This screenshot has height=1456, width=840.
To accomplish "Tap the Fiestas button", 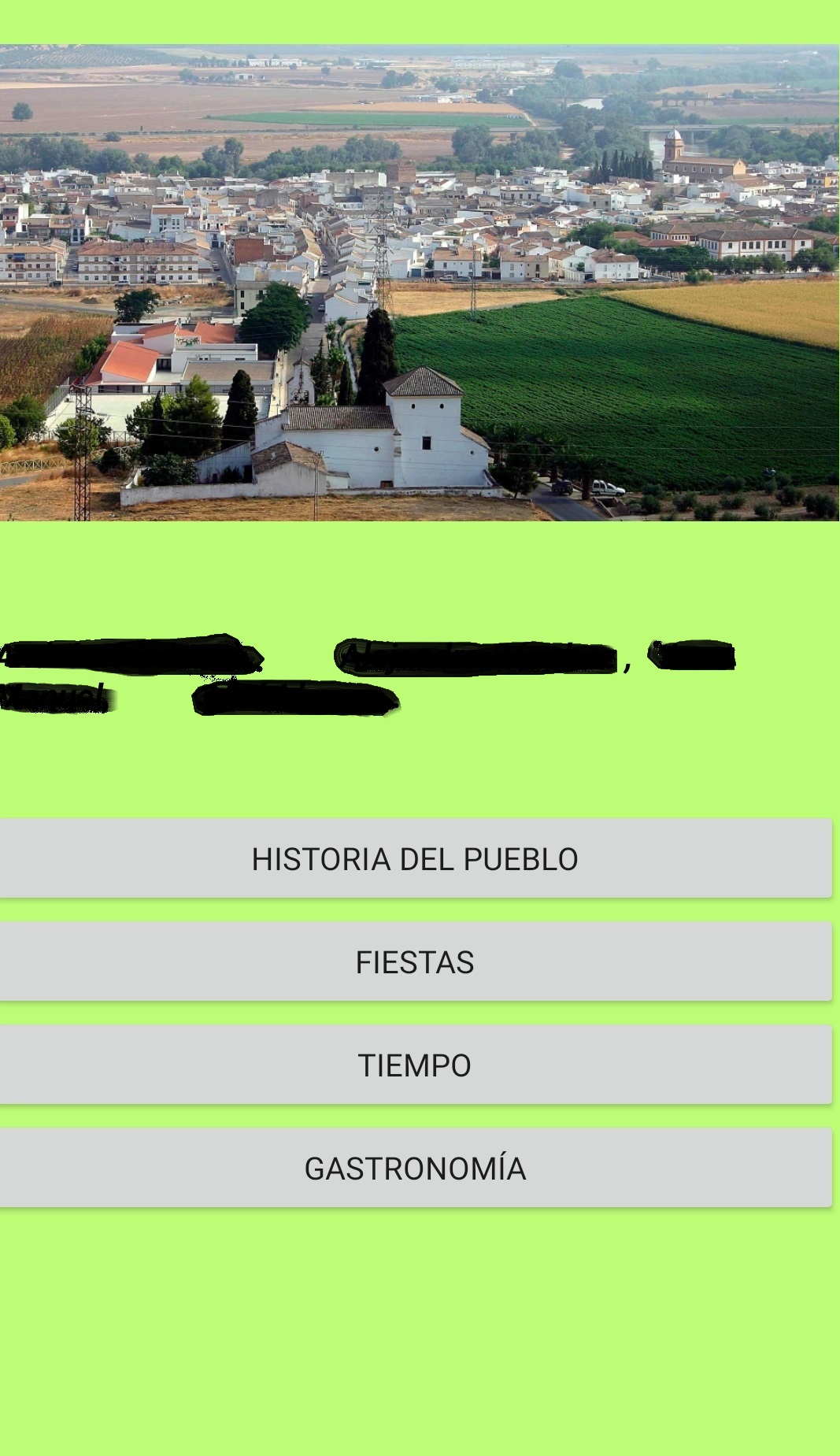I will click(x=415, y=961).
